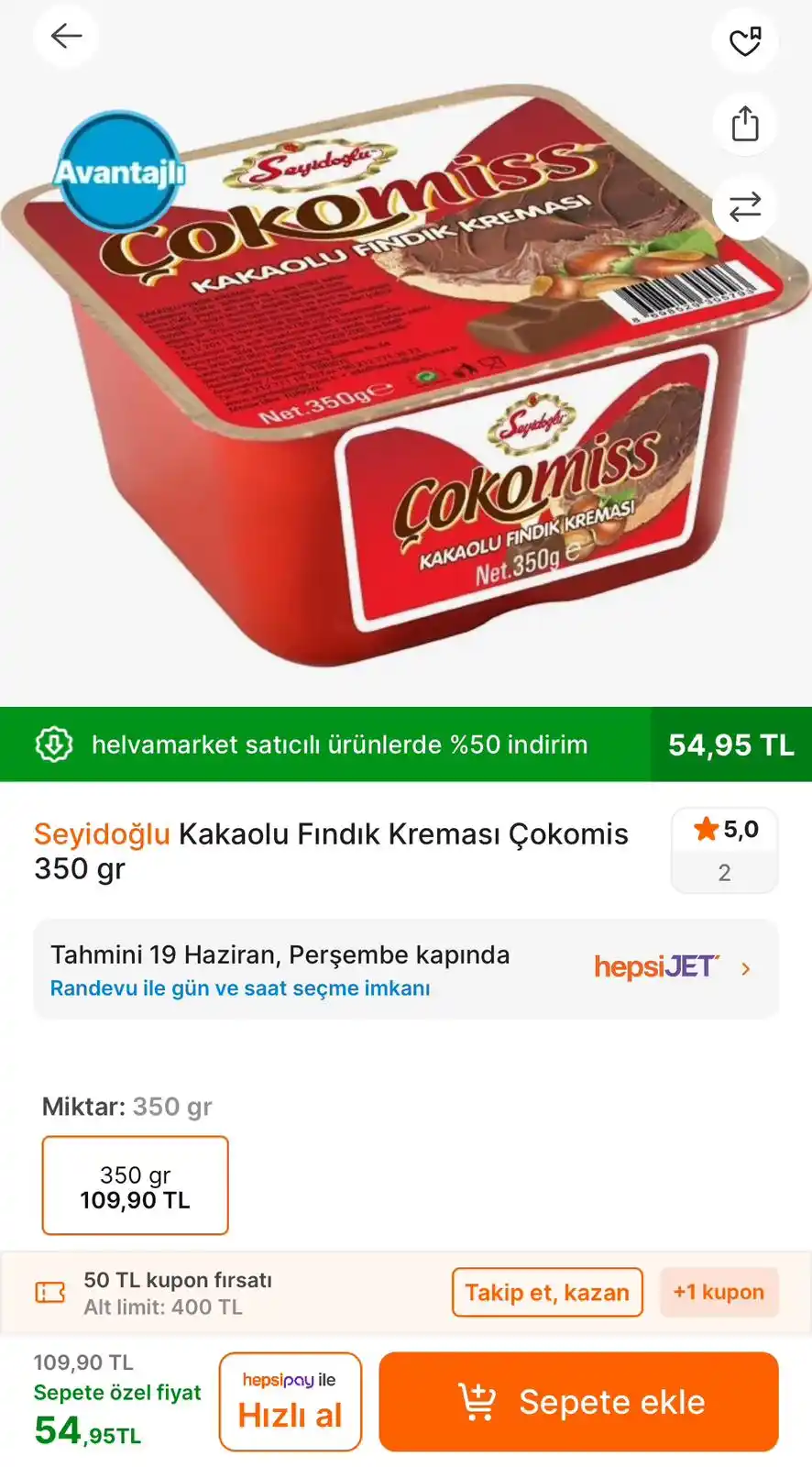This screenshot has height=1467, width=812.
Task: Open the helvamarket %50 indirim banner
Action: tap(339, 745)
